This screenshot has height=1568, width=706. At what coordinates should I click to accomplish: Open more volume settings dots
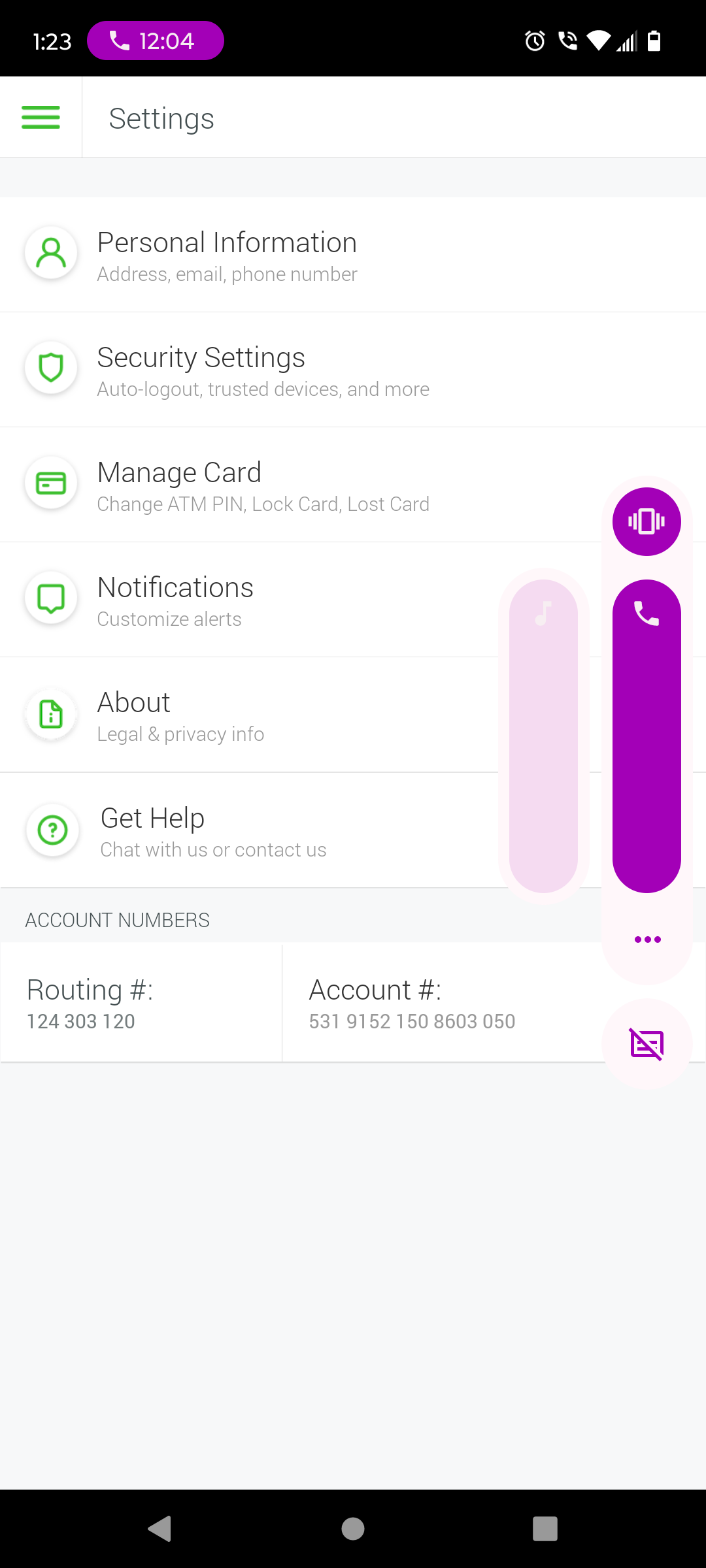point(647,939)
